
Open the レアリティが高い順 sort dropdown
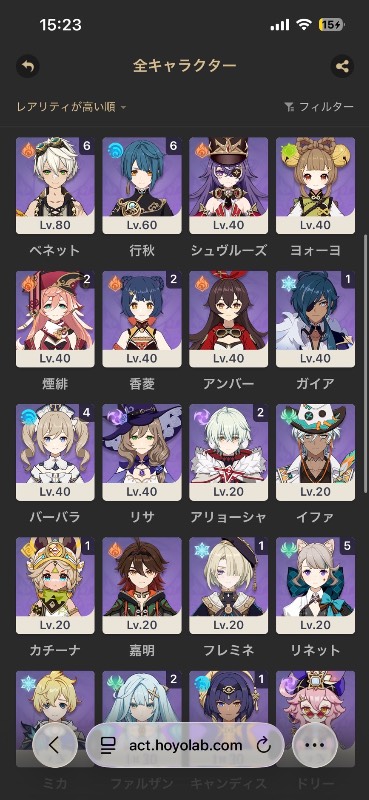[x=71, y=107]
